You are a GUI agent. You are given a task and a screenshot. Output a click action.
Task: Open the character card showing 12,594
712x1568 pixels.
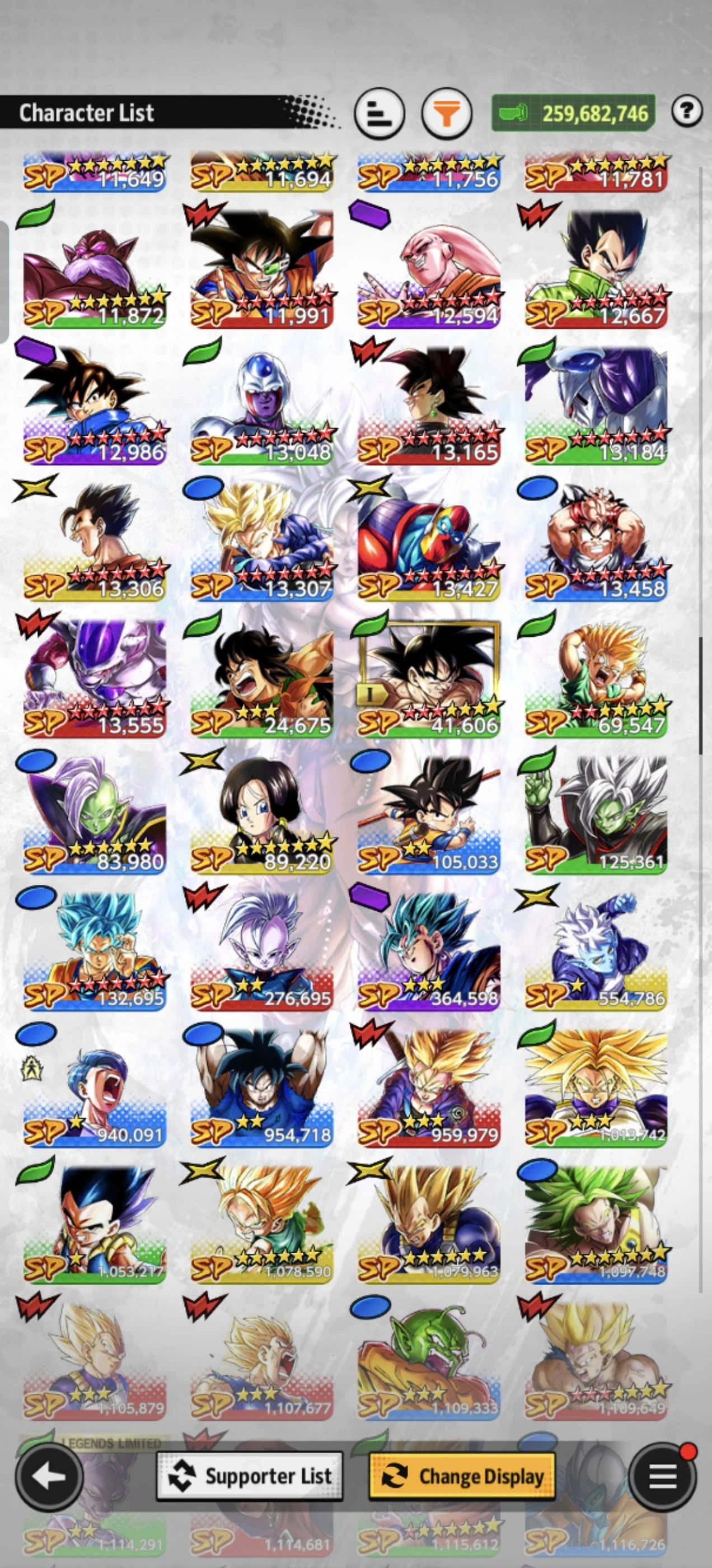tap(429, 268)
